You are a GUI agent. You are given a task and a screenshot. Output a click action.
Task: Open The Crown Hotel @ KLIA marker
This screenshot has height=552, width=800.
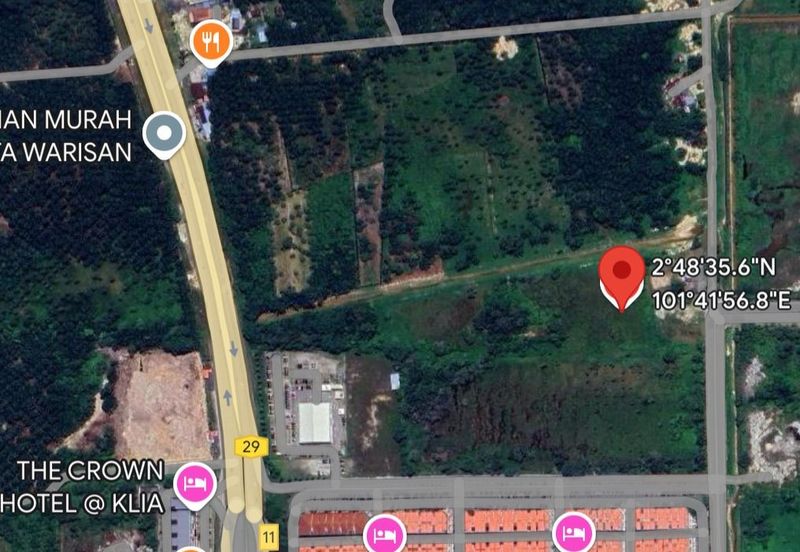(x=195, y=483)
